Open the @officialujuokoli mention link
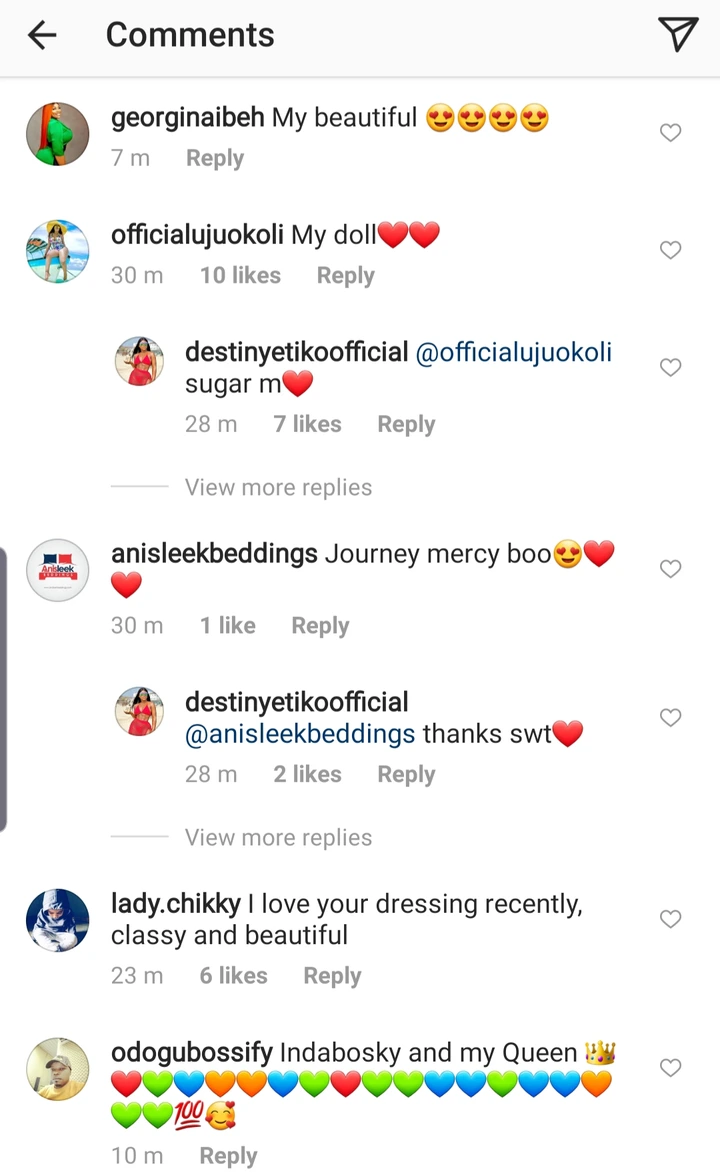Image resolution: width=720 pixels, height=1175 pixels. (x=513, y=352)
